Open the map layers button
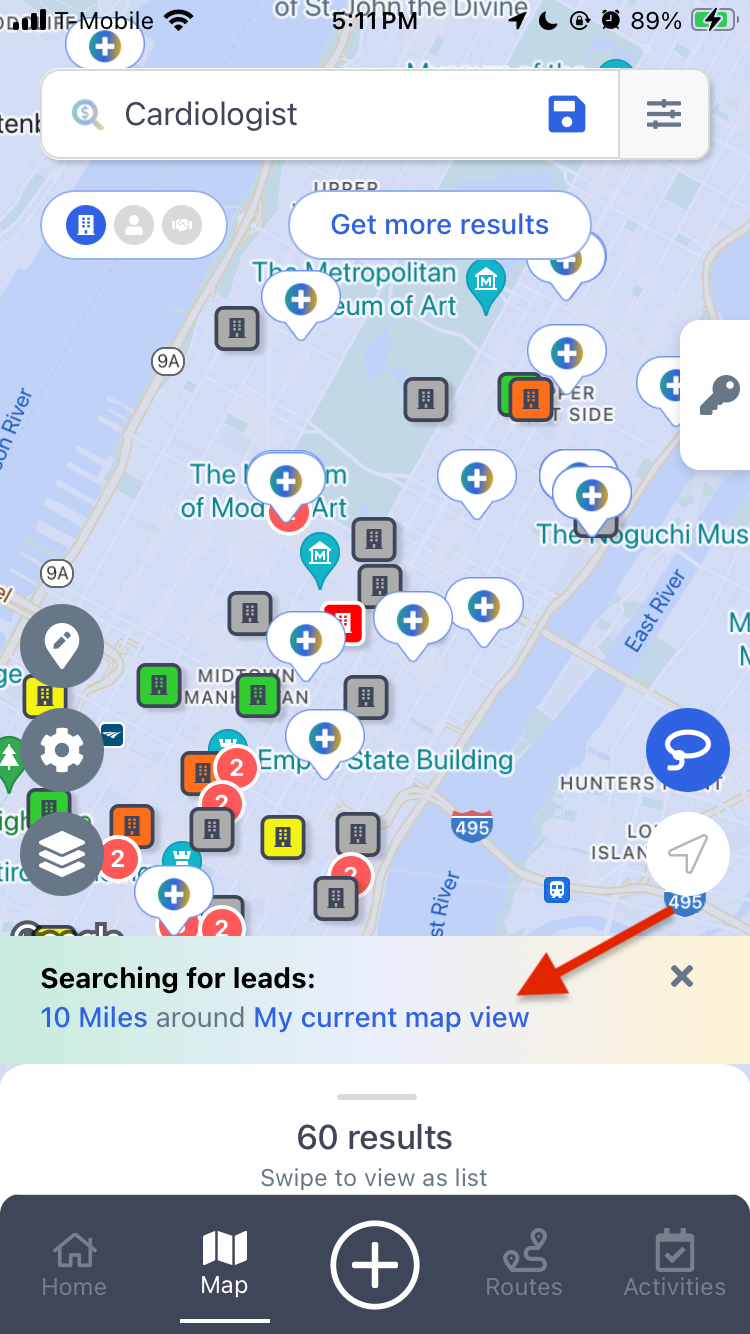Screen dimensions: 750x1334 [x=62, y=855]
